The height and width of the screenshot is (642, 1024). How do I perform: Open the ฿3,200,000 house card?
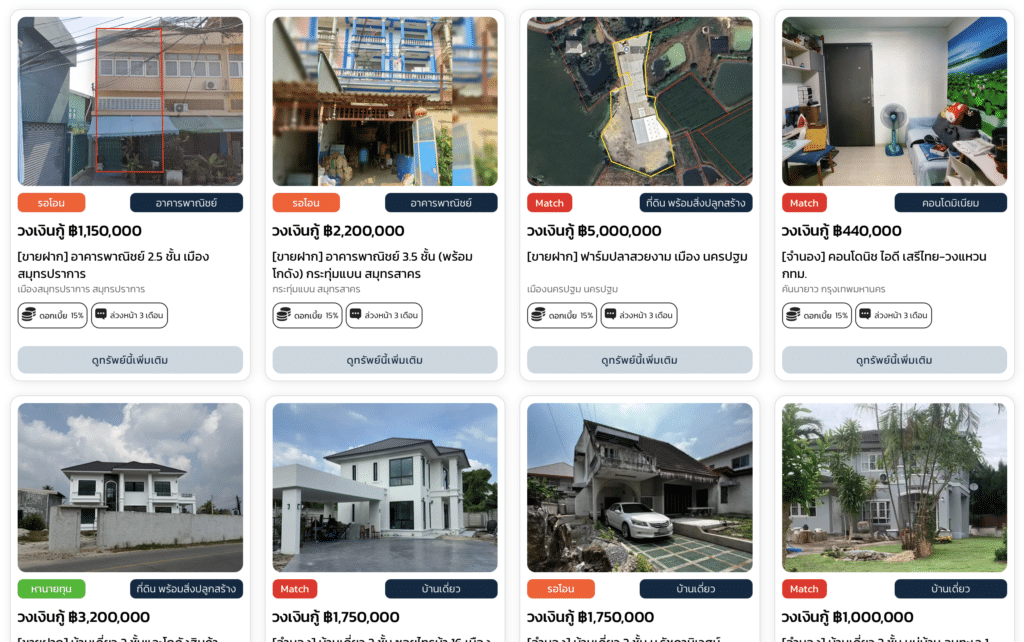coord(130,487)
